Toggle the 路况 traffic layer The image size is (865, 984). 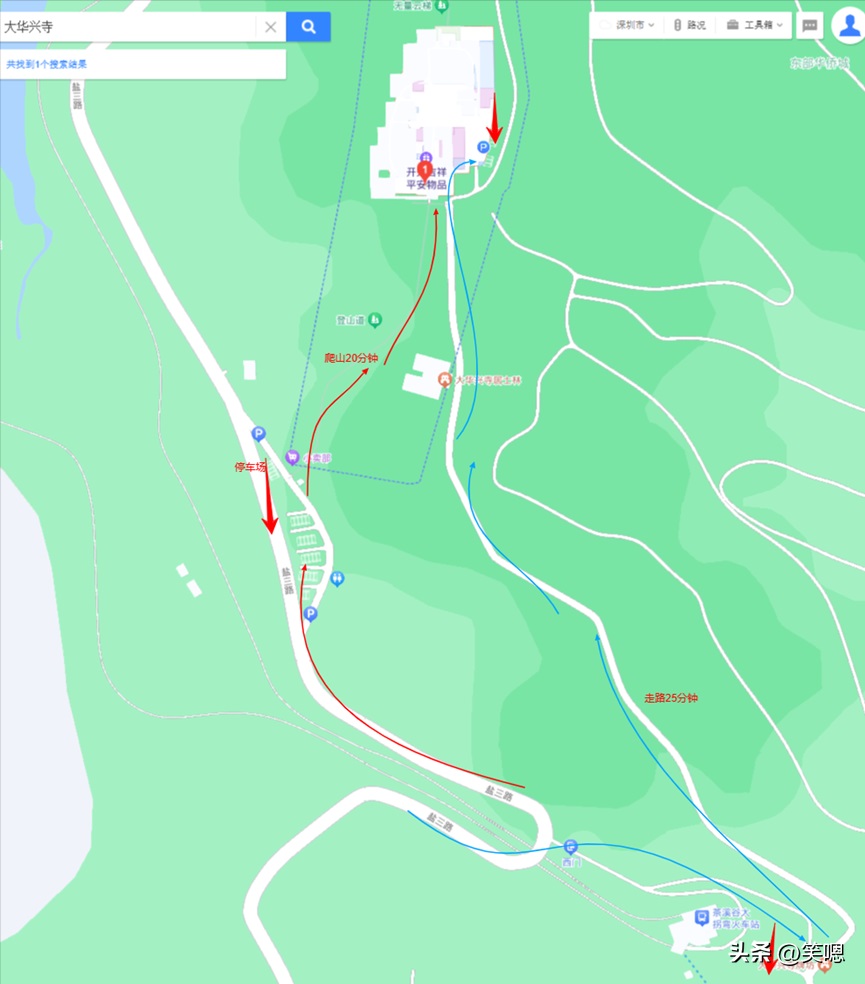pyautogui.click(x=689, y=25)
